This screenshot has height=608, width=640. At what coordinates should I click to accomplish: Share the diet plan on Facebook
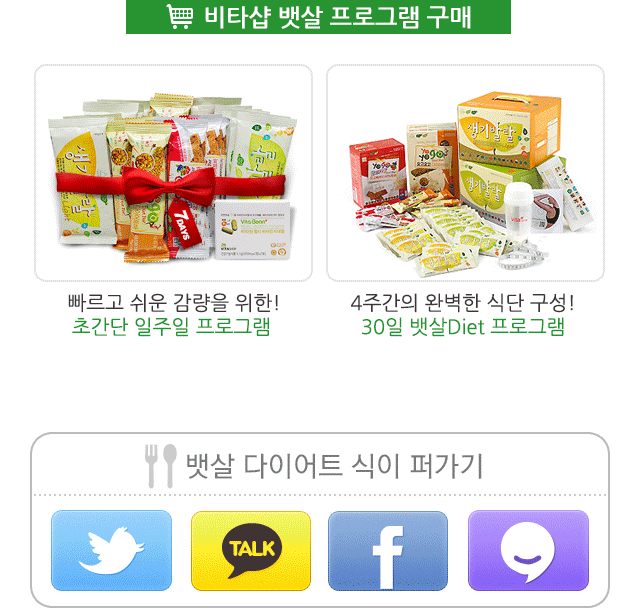point(388,550)
